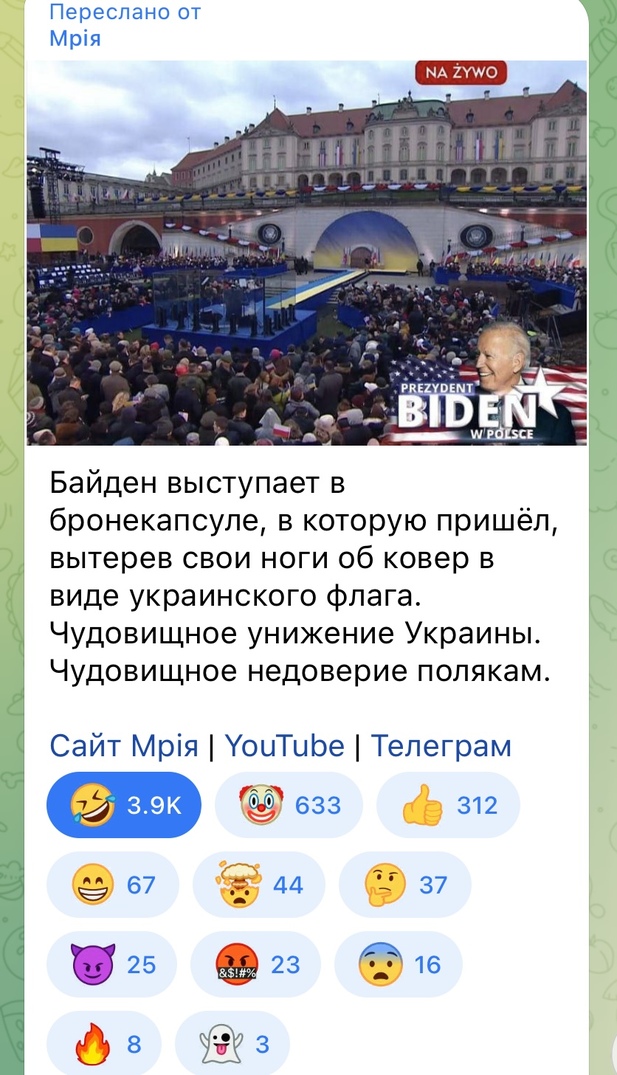
Task: Tap the ghost reaction (3)
Action: click(x=231, y=1044)
